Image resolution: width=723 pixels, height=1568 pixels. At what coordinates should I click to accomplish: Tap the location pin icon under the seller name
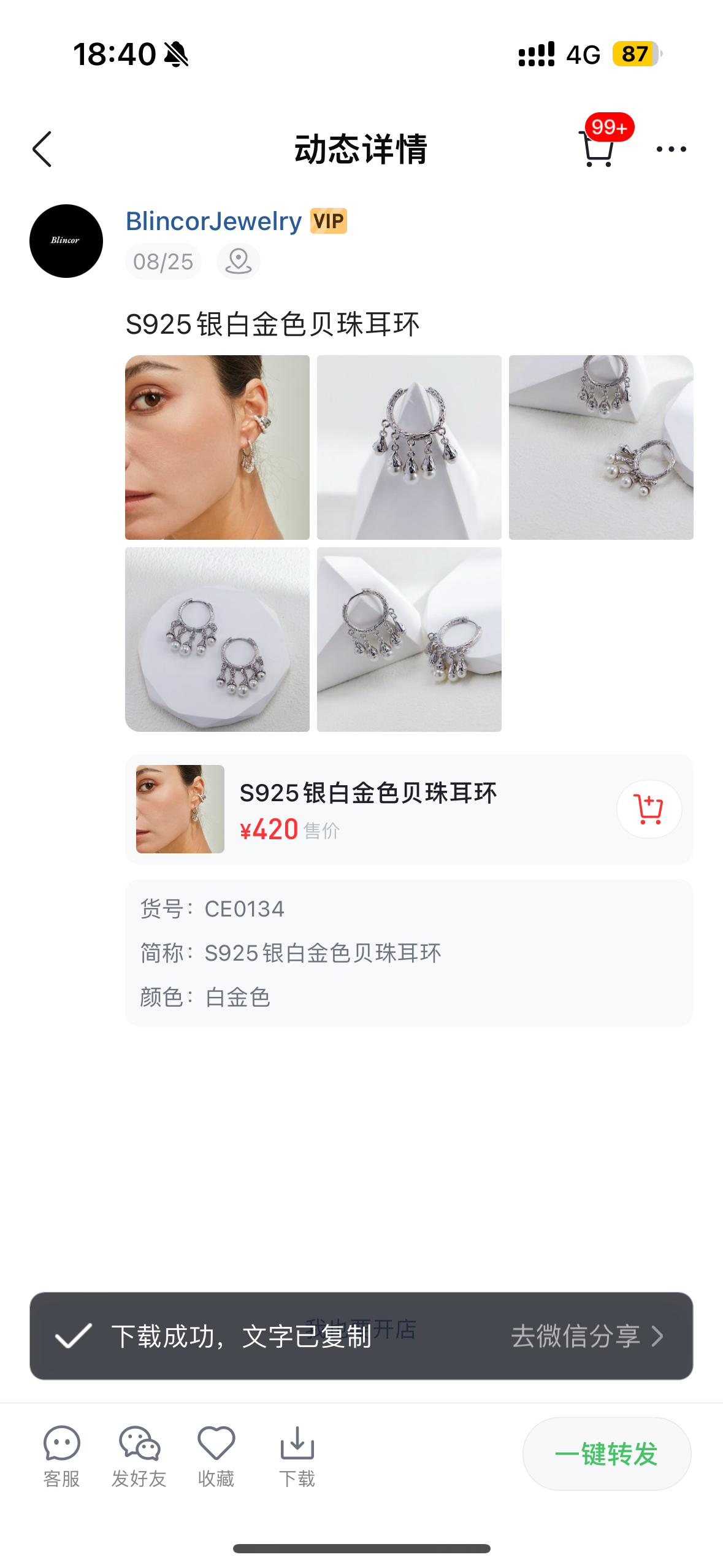pos(238,261)
